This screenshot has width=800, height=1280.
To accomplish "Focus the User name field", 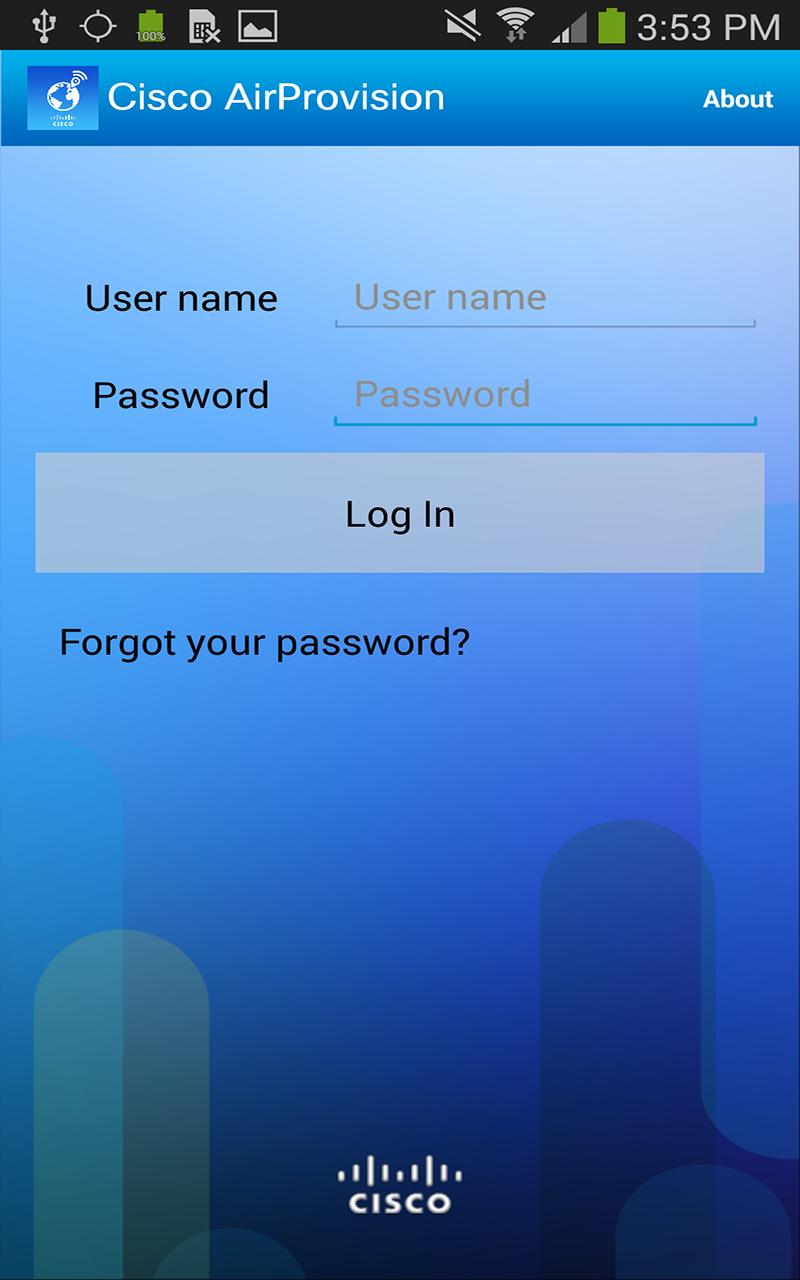I will tap(544, 298).
